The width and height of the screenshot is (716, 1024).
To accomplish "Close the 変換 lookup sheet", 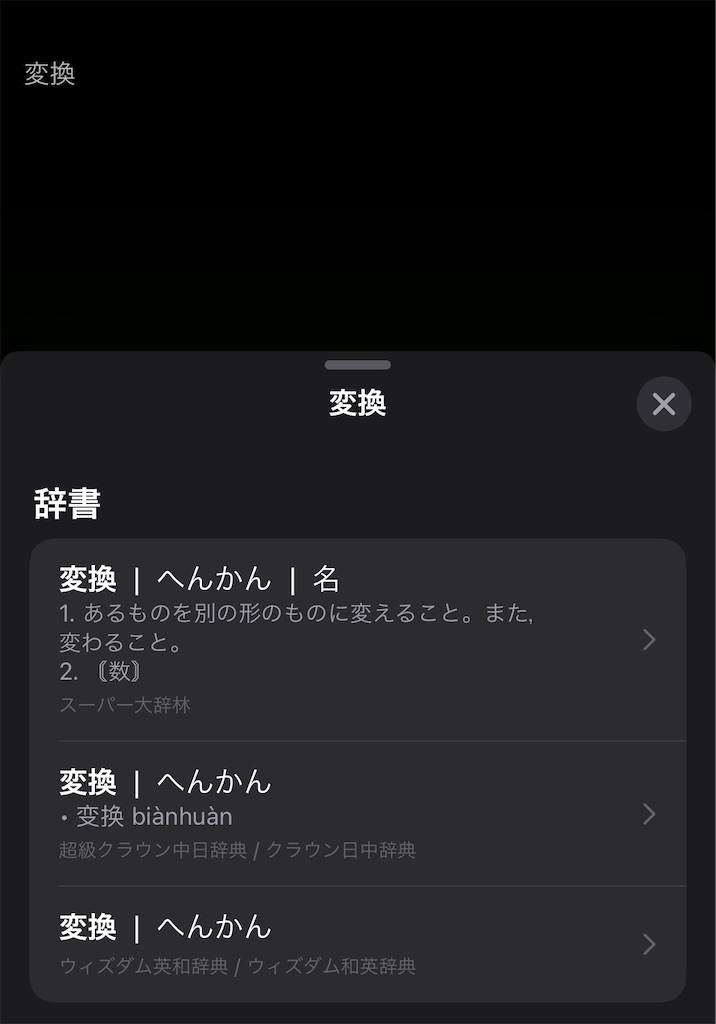I will (664, 404).
